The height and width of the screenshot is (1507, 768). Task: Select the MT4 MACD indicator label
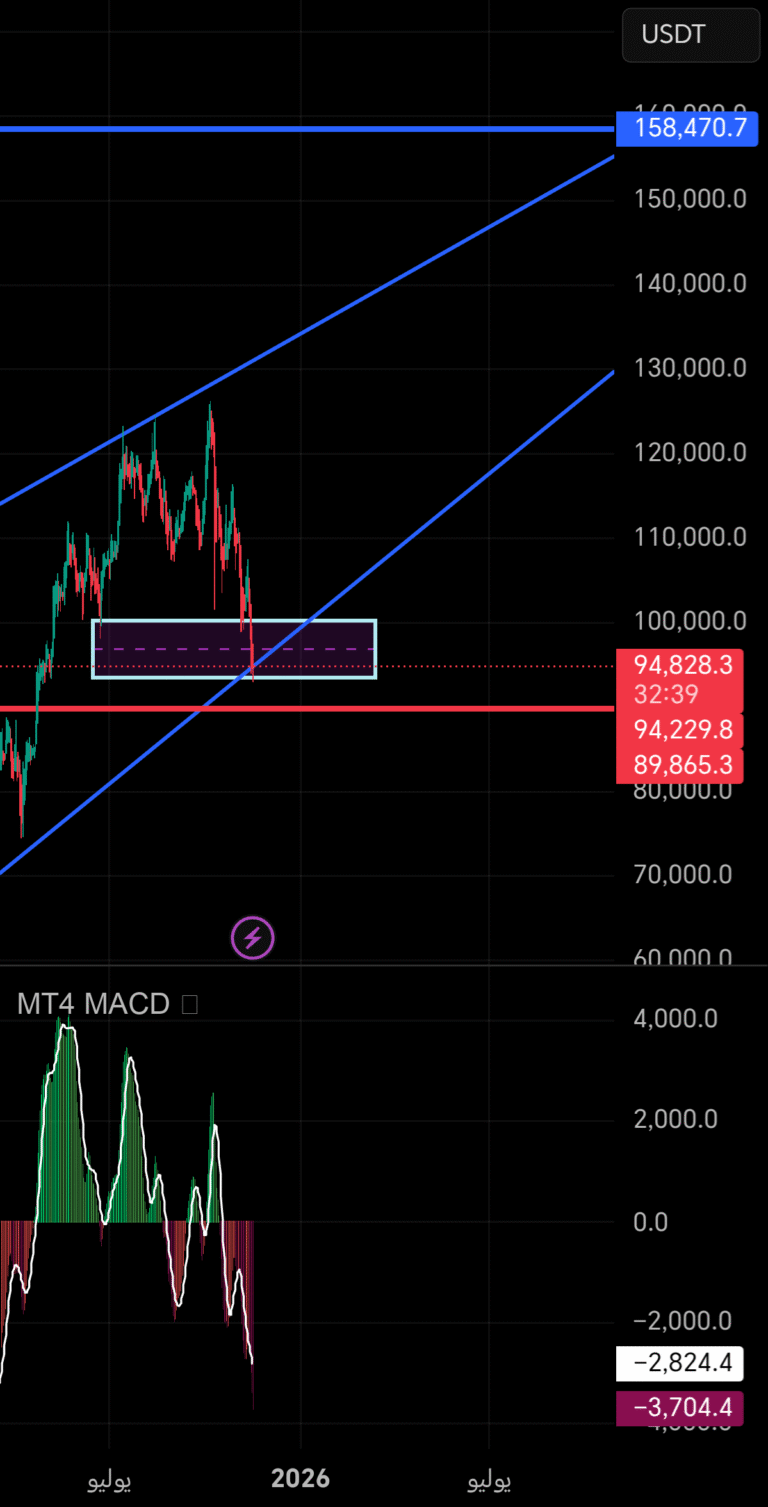[93, 1004]
